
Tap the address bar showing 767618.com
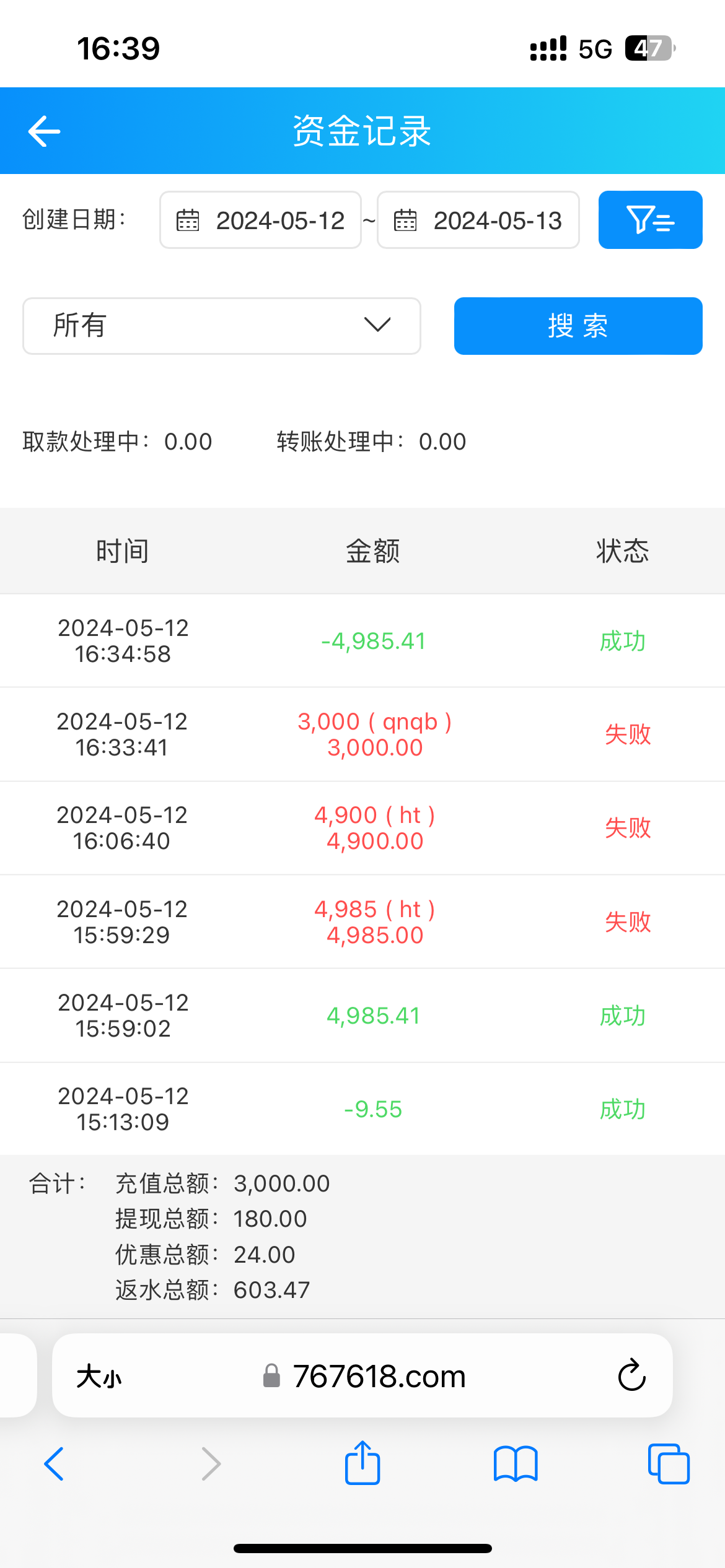378,1376
